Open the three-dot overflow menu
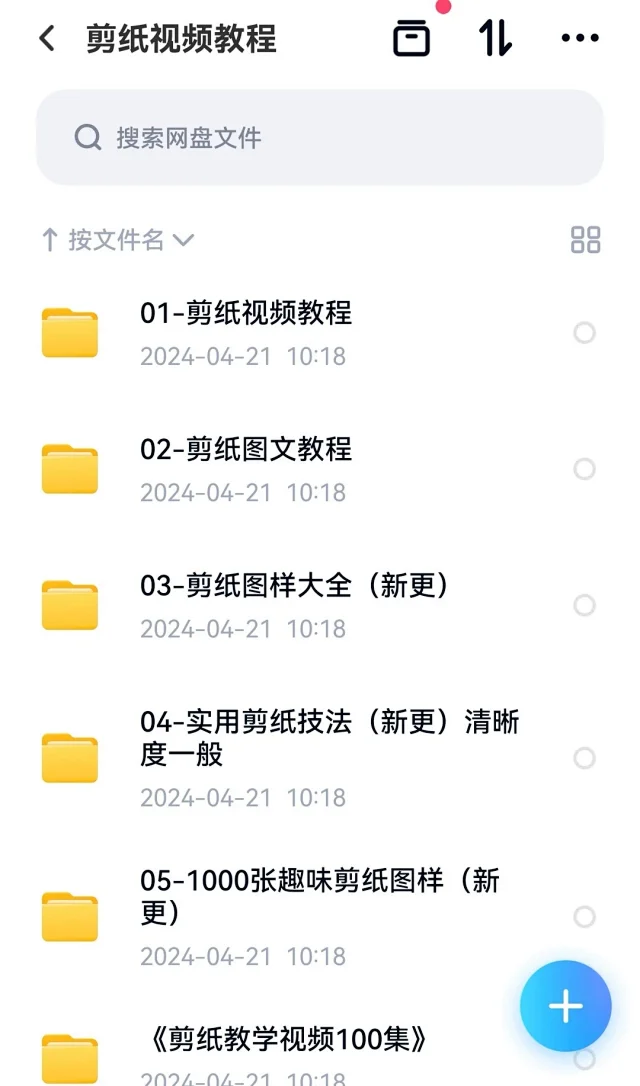Viewport: 640px width, 1086px height. (x=579, y=39)
